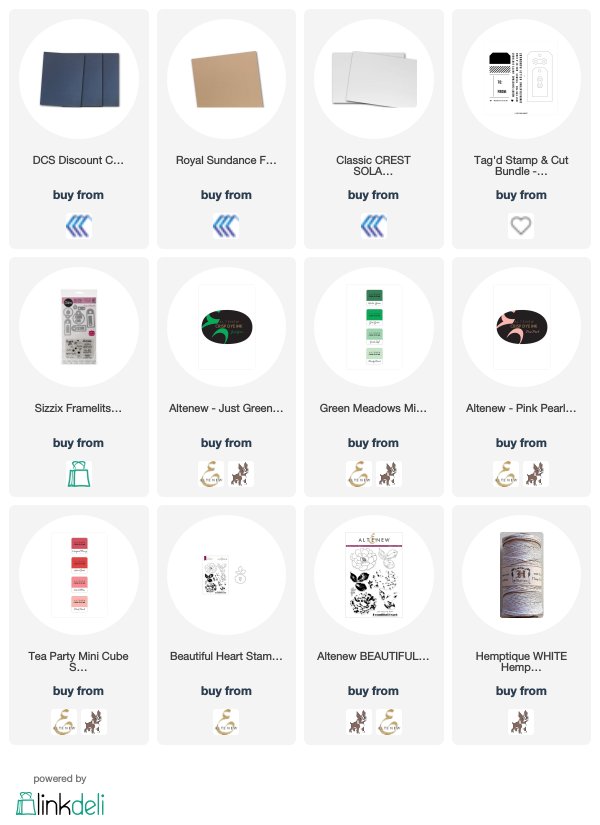Tap the heart store icon under Tag'd Stamp & Cut Bundle

point(521,227)
